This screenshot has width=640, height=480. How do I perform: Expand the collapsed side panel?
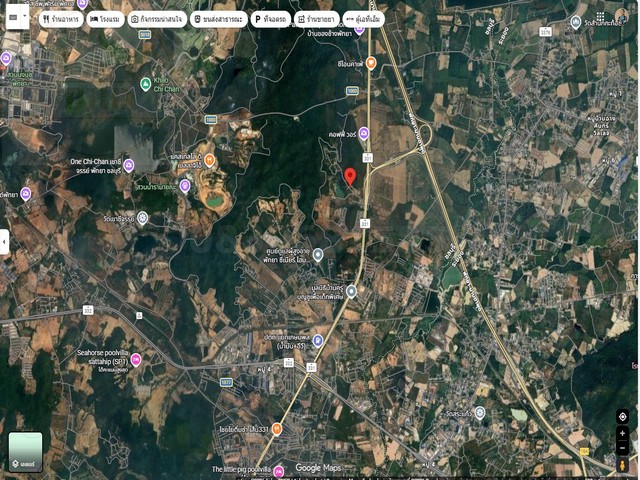coord(5,241)
